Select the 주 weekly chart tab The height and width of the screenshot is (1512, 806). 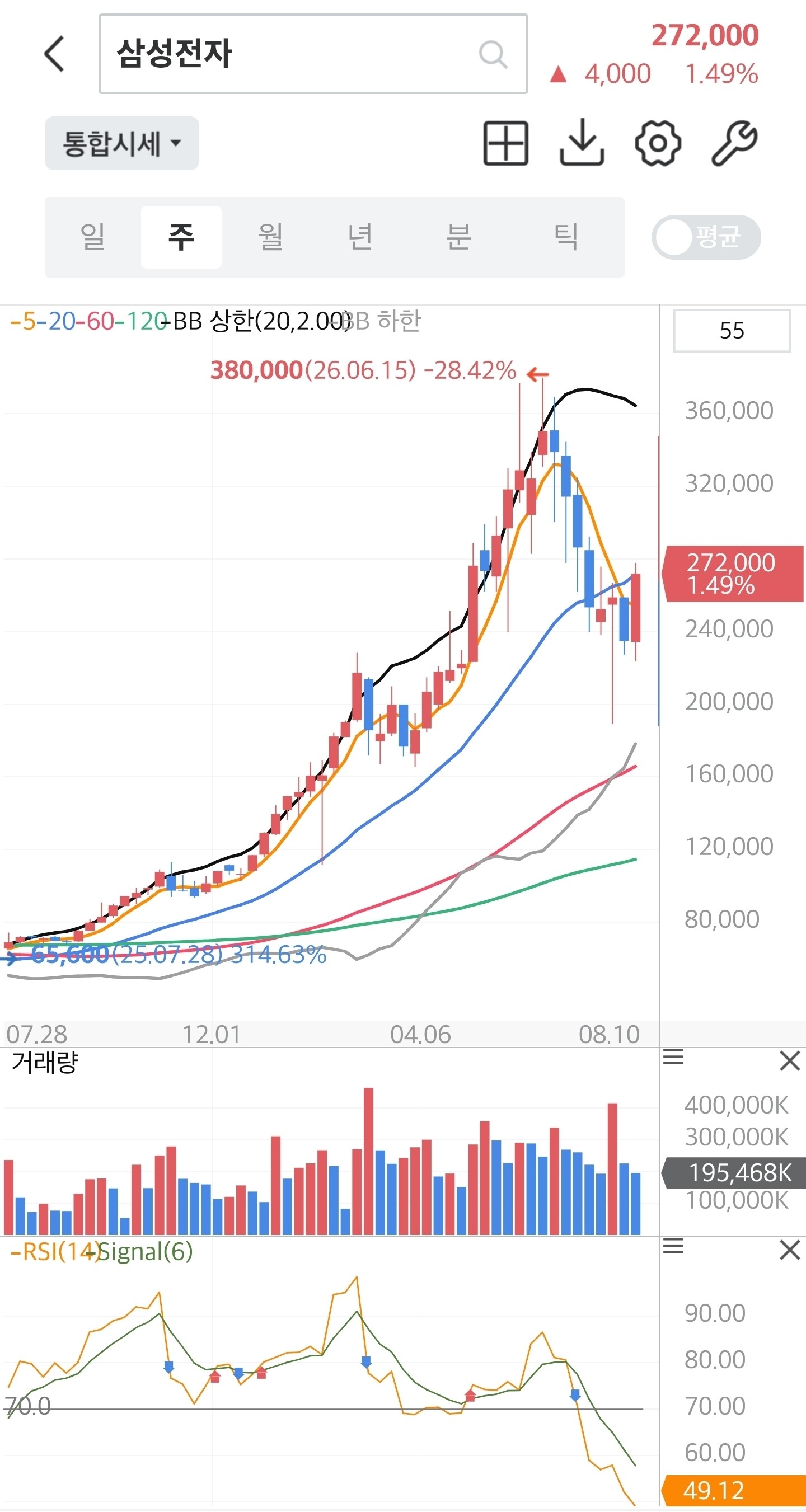coord(181,237)
